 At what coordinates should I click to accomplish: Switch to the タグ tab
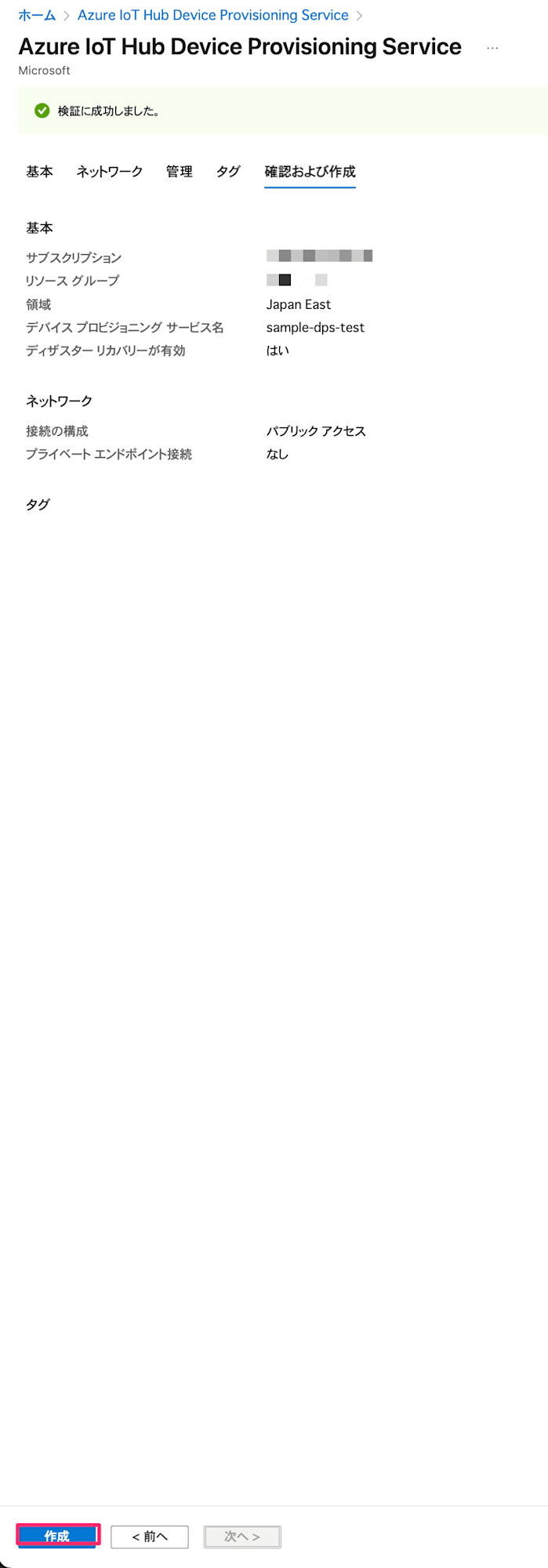coord(228,172)
